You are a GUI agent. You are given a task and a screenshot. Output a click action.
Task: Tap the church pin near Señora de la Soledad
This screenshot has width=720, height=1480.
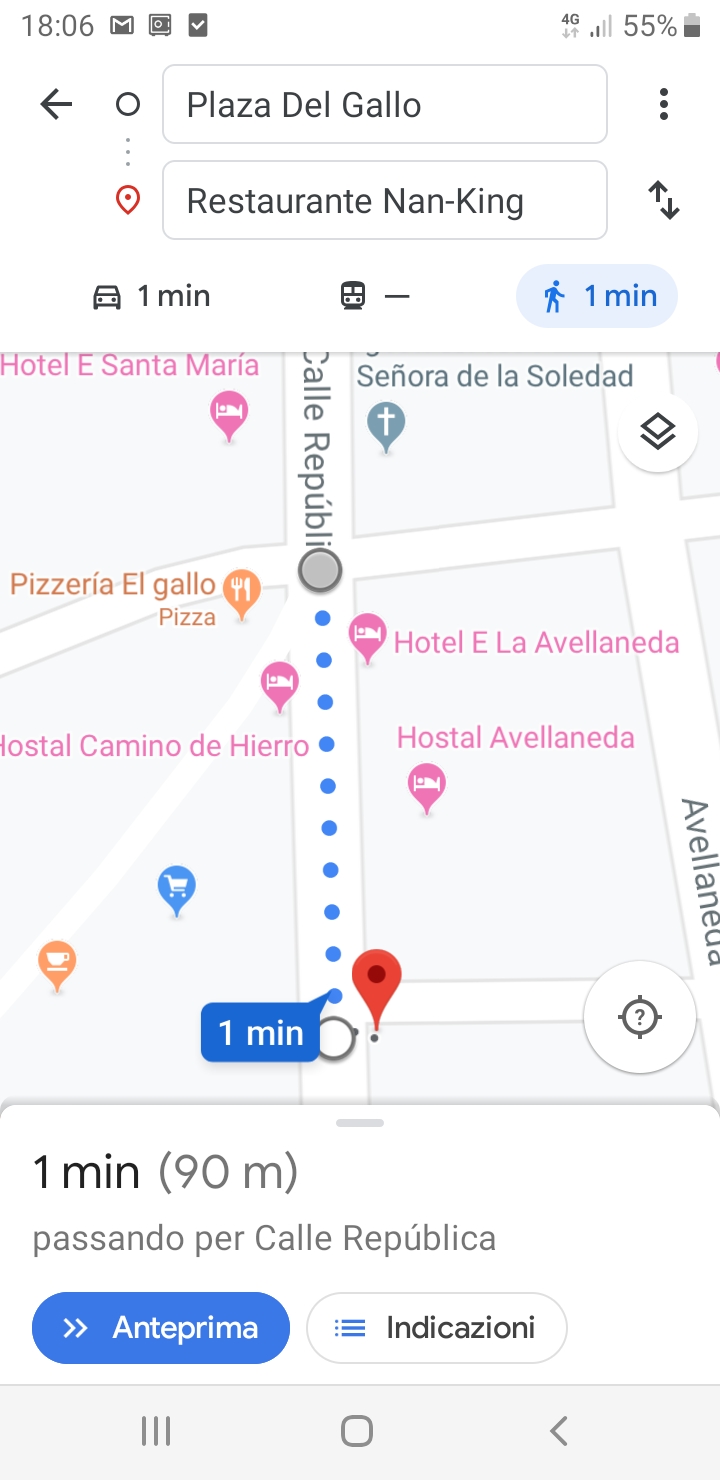coord(385,422)
